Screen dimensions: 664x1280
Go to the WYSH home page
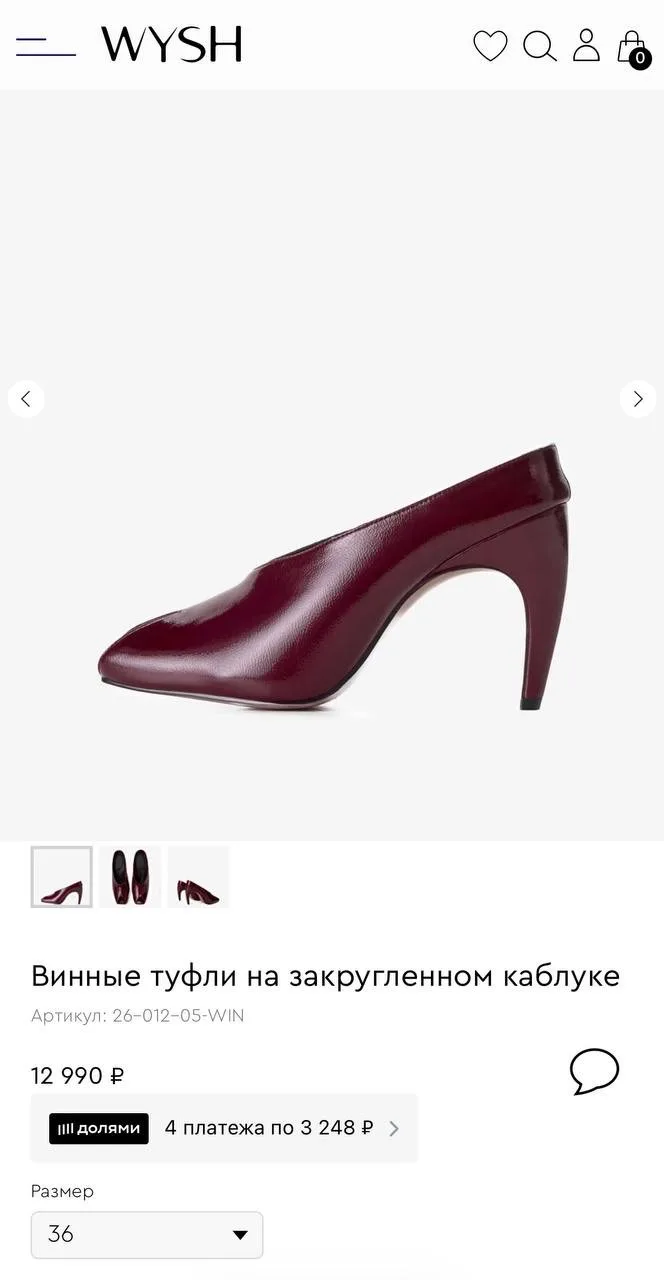[171, 45]
